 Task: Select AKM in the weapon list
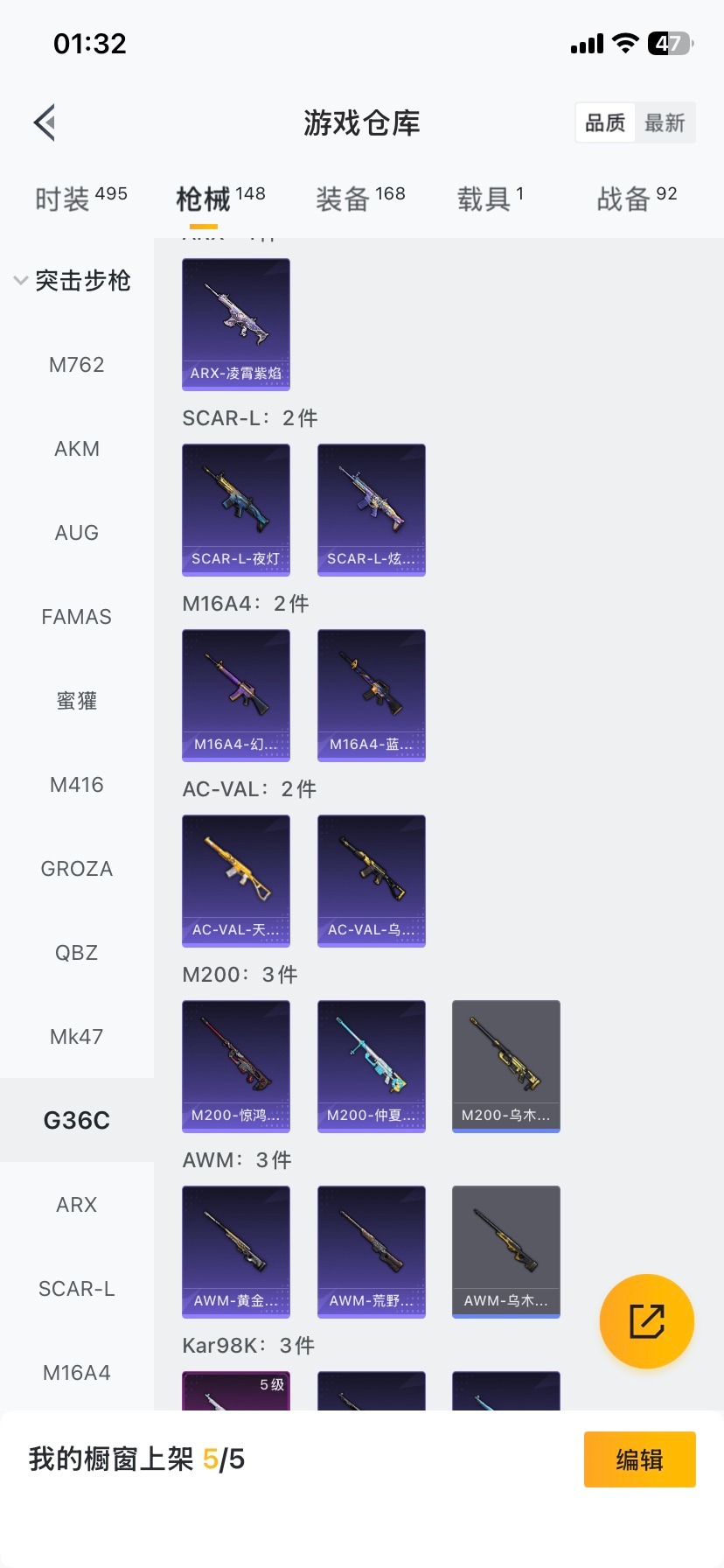point(77,449)
